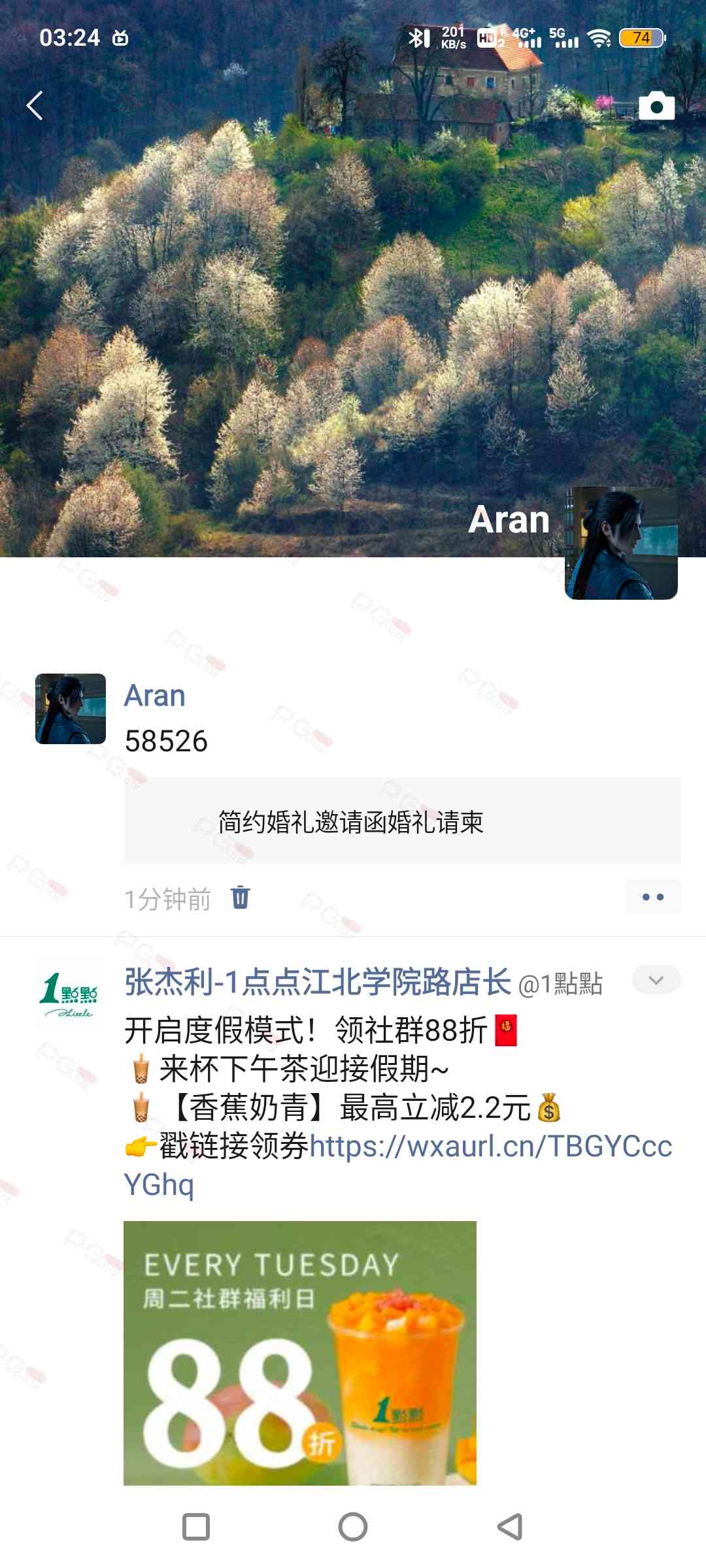
Task: Open 张杰利-1点点江北学院路店长 profile name
Action: pyautogui.click(x=318, y=982)
